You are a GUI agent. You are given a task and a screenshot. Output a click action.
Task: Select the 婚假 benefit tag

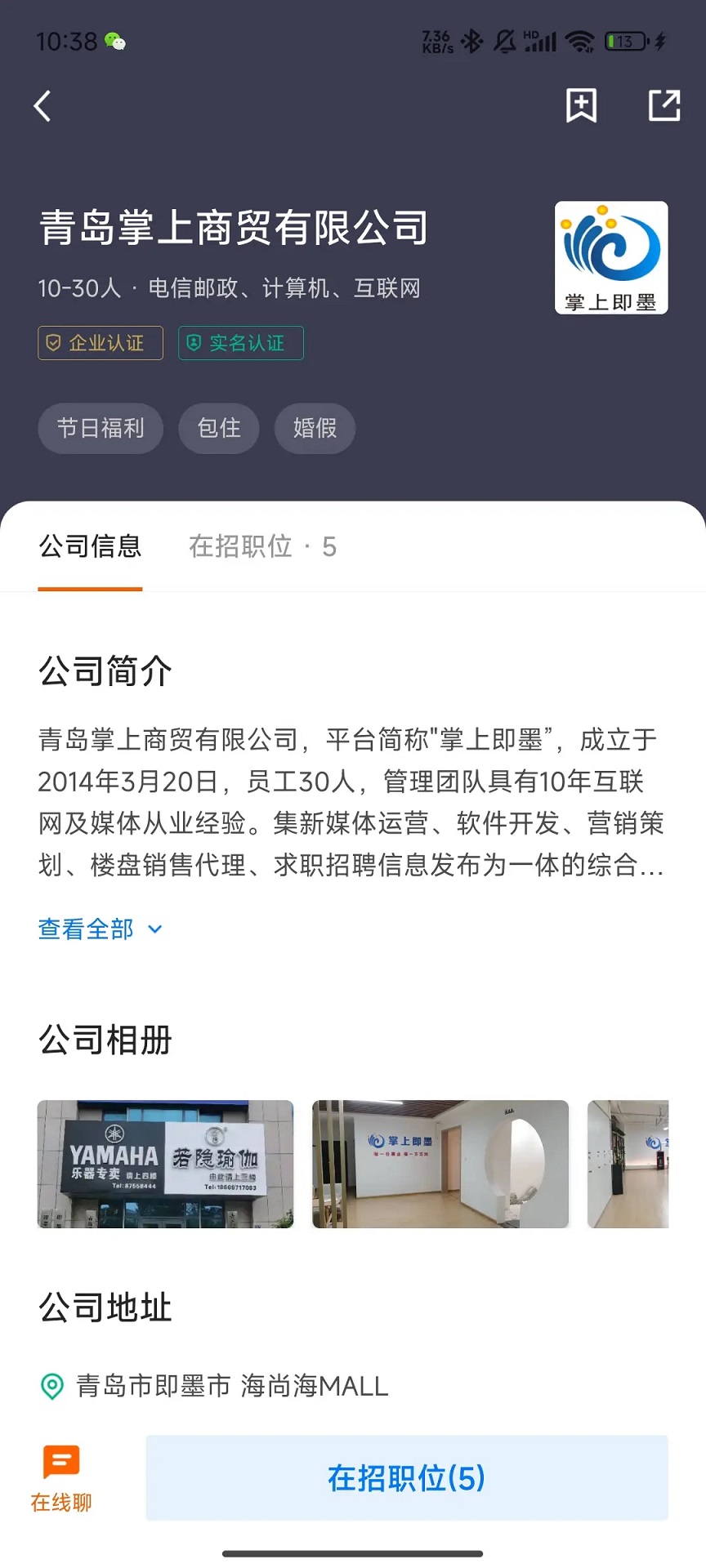click(315, 428)
